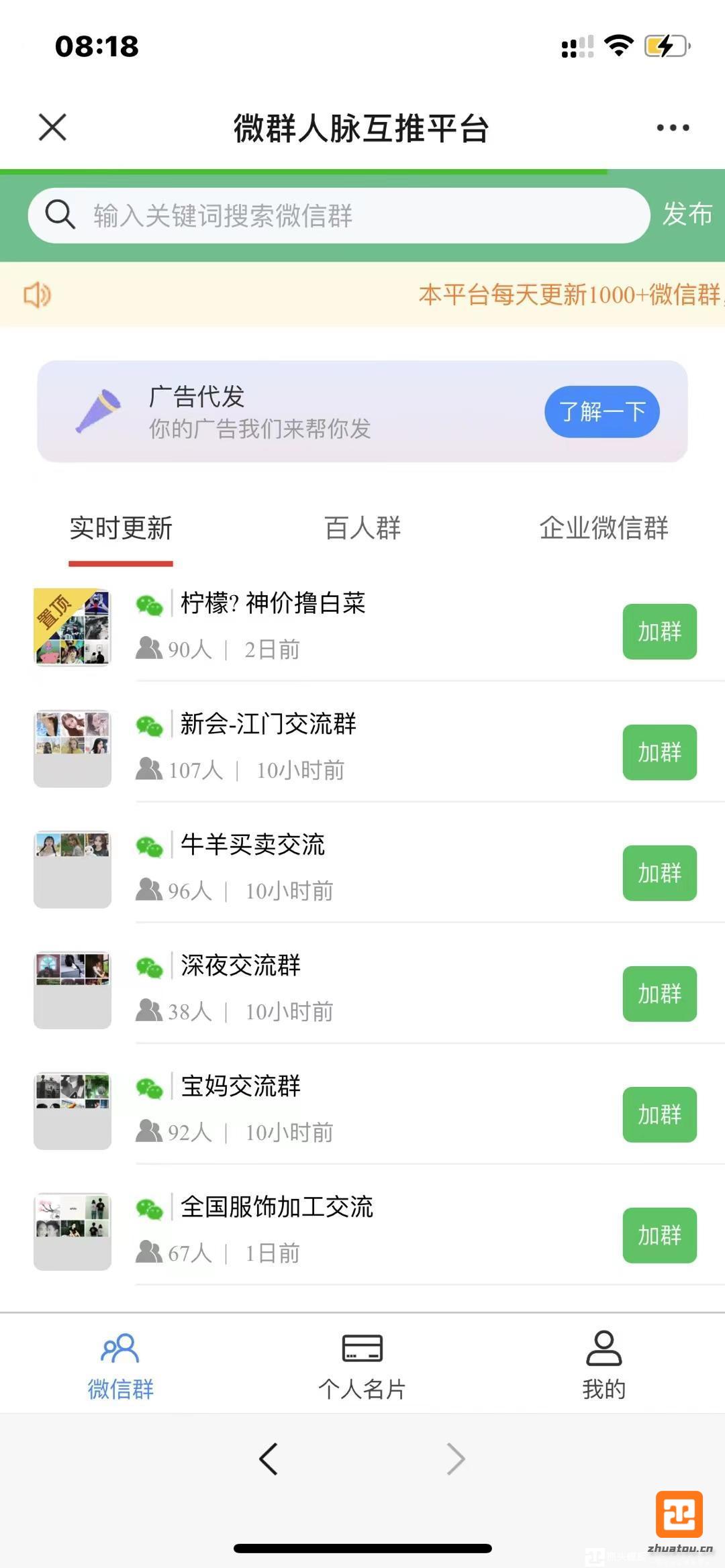
Task: Join the 宝妈交流群 group
Action: click(659, 1114)
